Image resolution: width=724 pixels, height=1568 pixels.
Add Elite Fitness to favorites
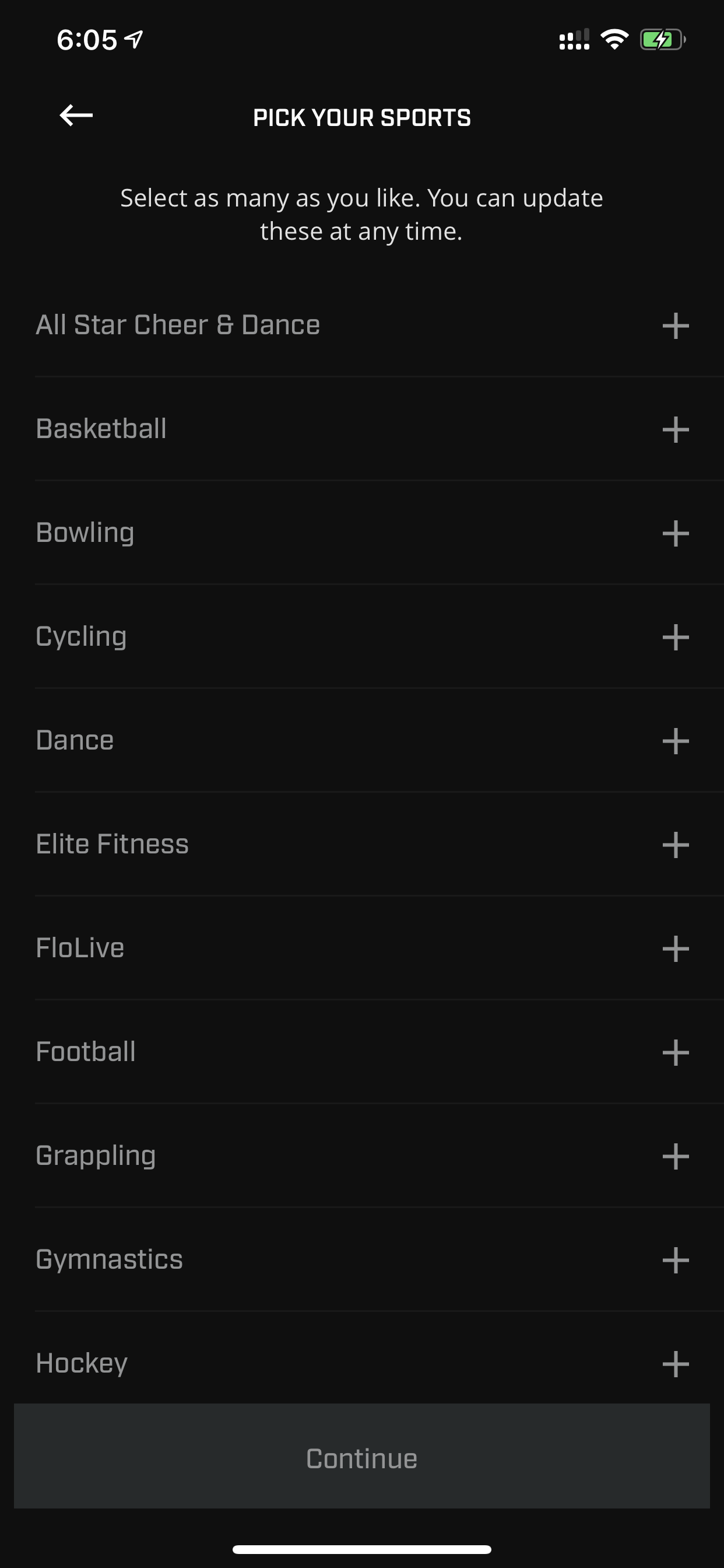pos(676,845)
